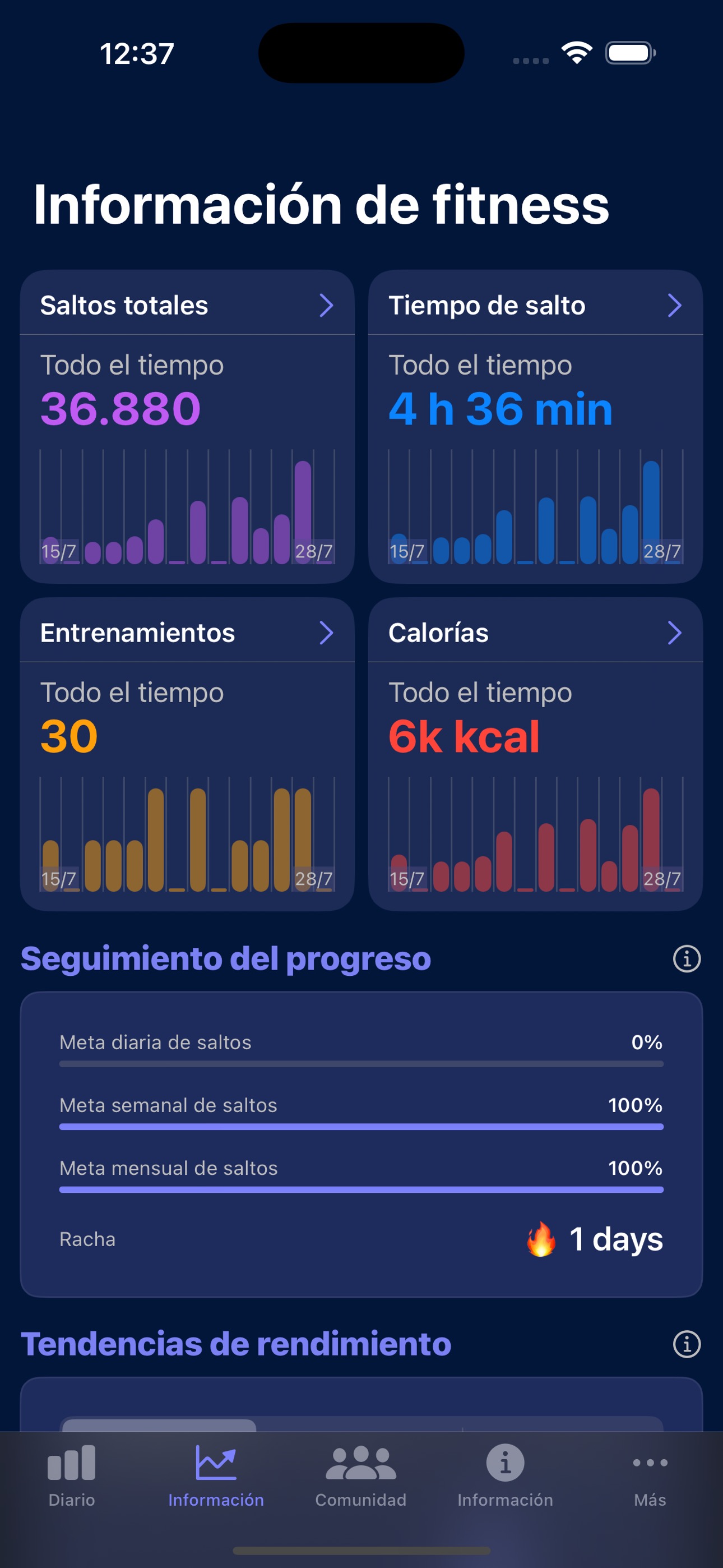
Task: Show info for Seguimiento del progreso
Action: (x=687, y=960)
